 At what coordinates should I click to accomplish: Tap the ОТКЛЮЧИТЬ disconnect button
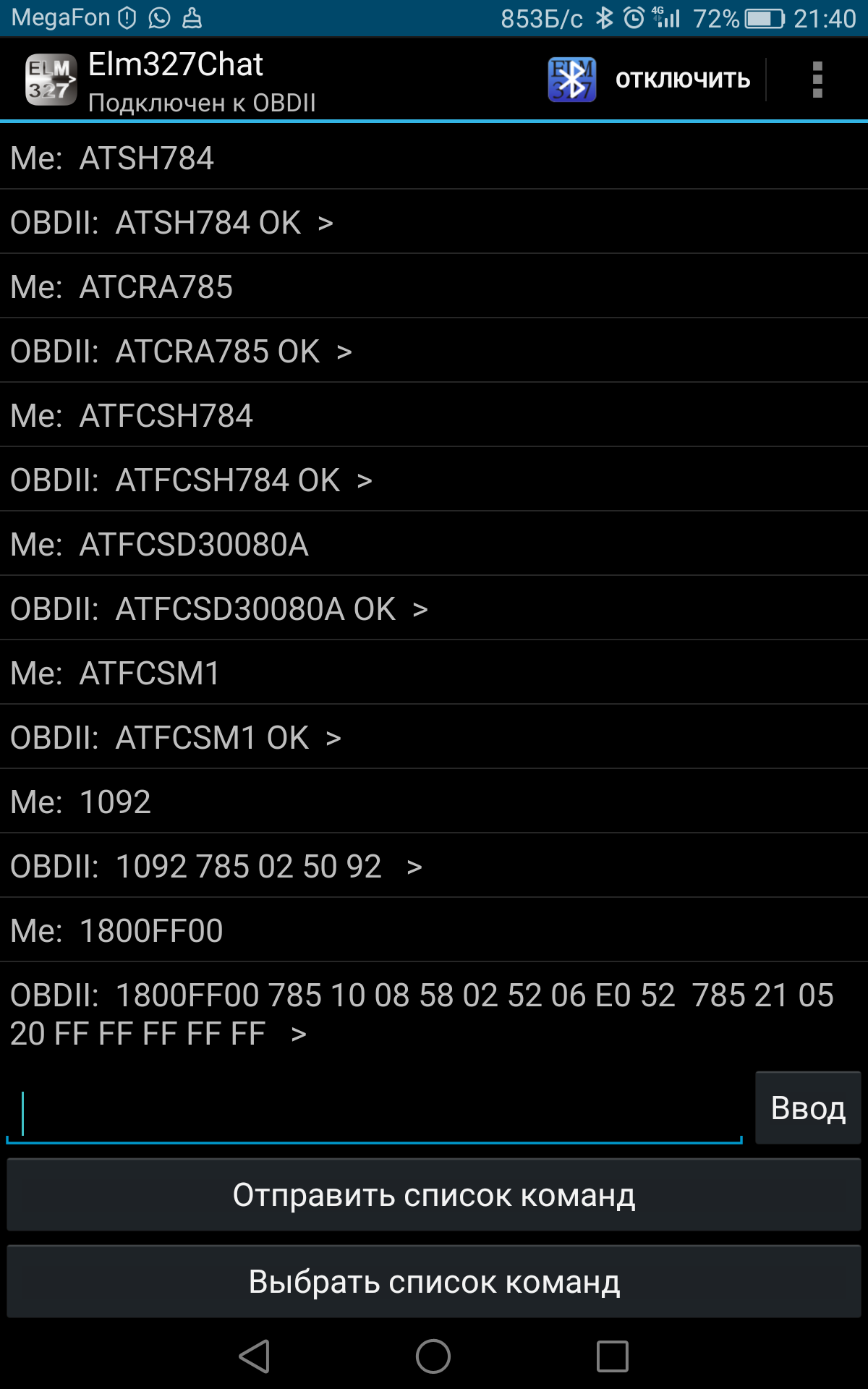coord(681,80)
